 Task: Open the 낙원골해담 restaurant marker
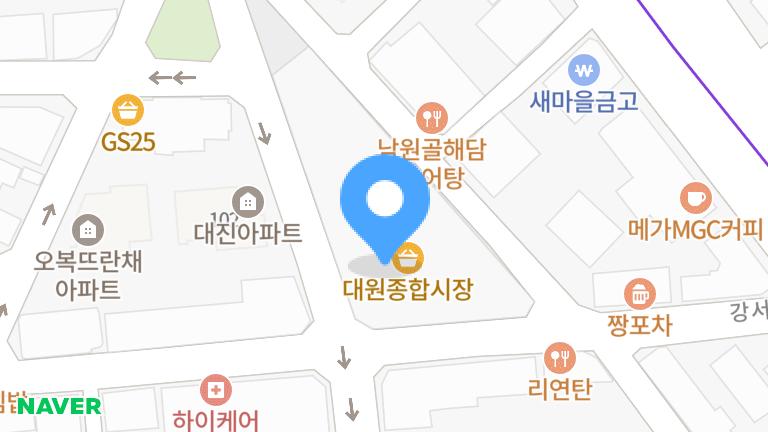click(x=432, y=118)
